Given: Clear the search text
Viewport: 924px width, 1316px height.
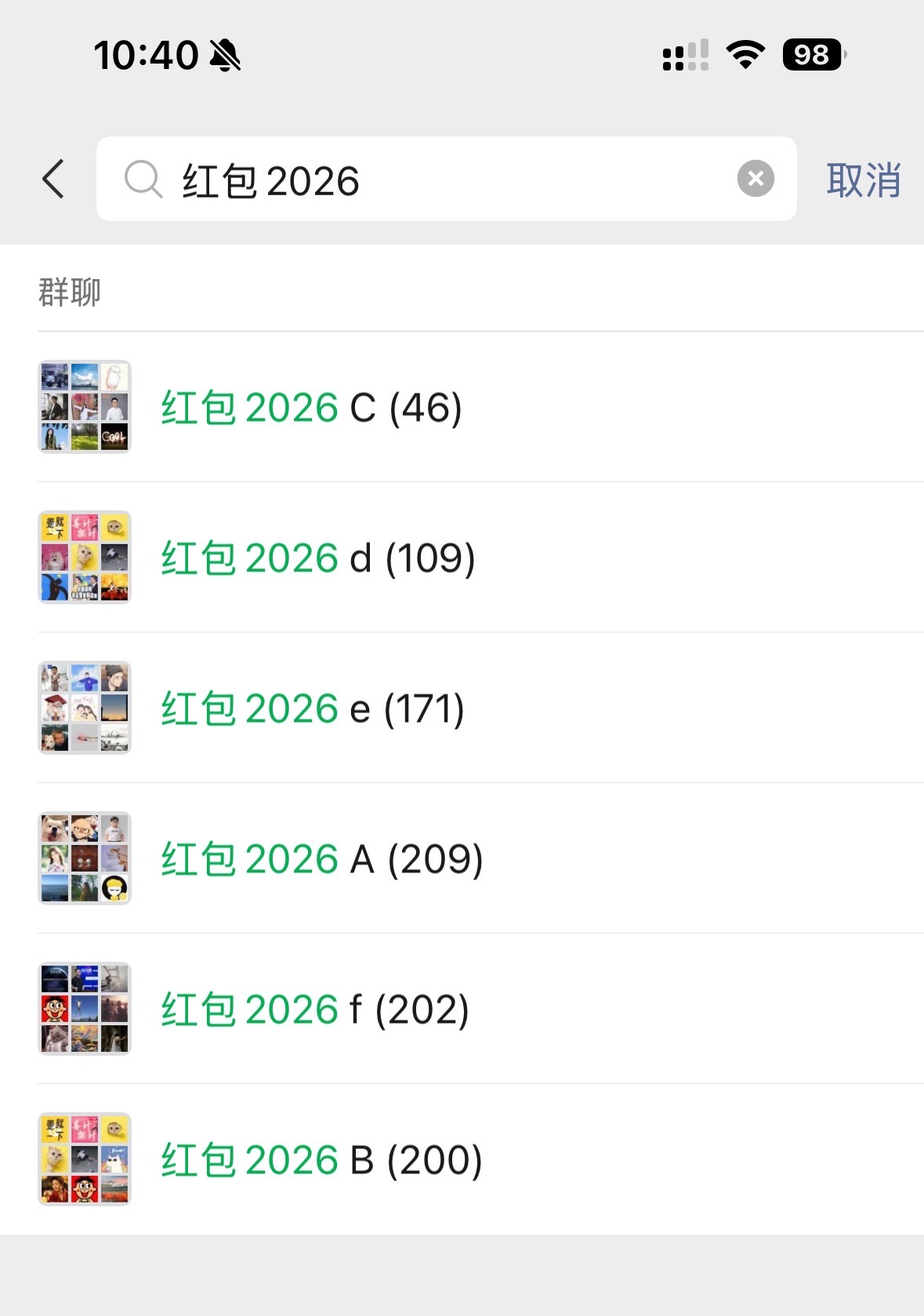Looking at the screenshot, I should [756, 179].
